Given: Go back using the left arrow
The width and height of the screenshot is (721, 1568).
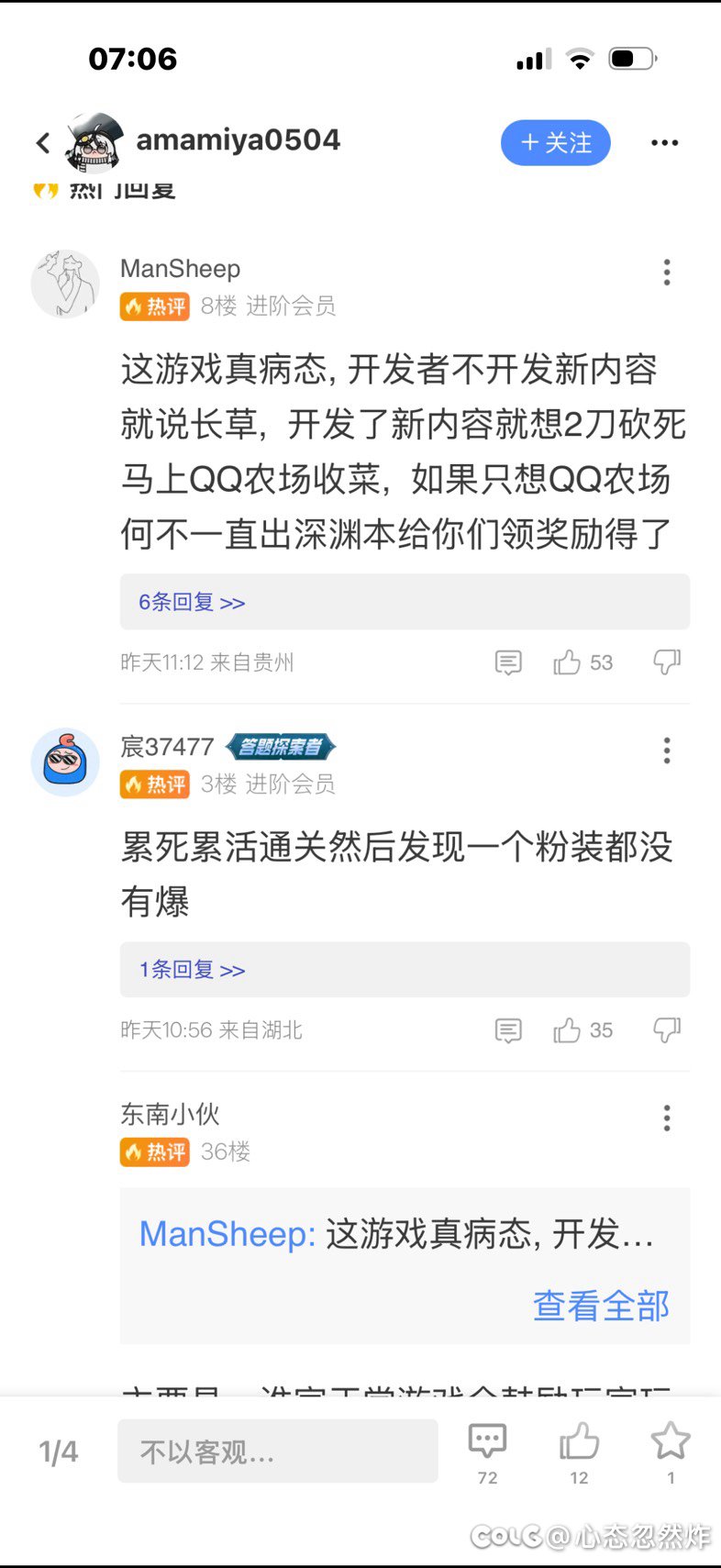Looking at the screenshot, I should [x=42, y=143].
